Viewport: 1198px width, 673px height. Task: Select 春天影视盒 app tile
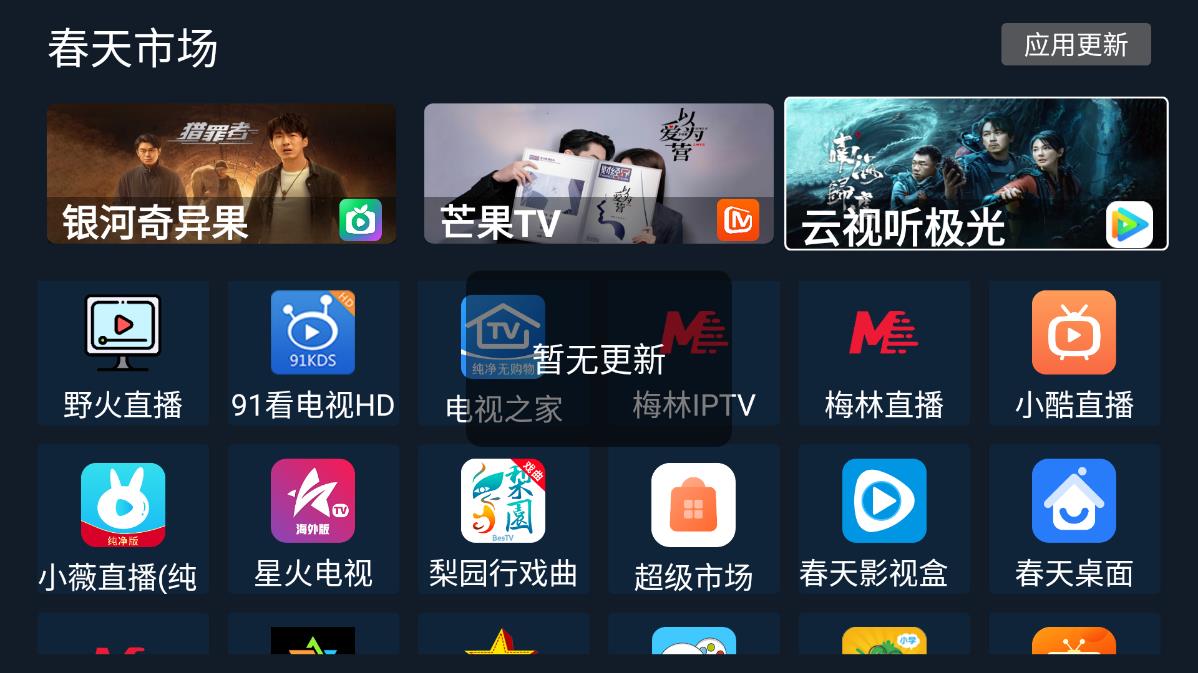coord(883,520)
